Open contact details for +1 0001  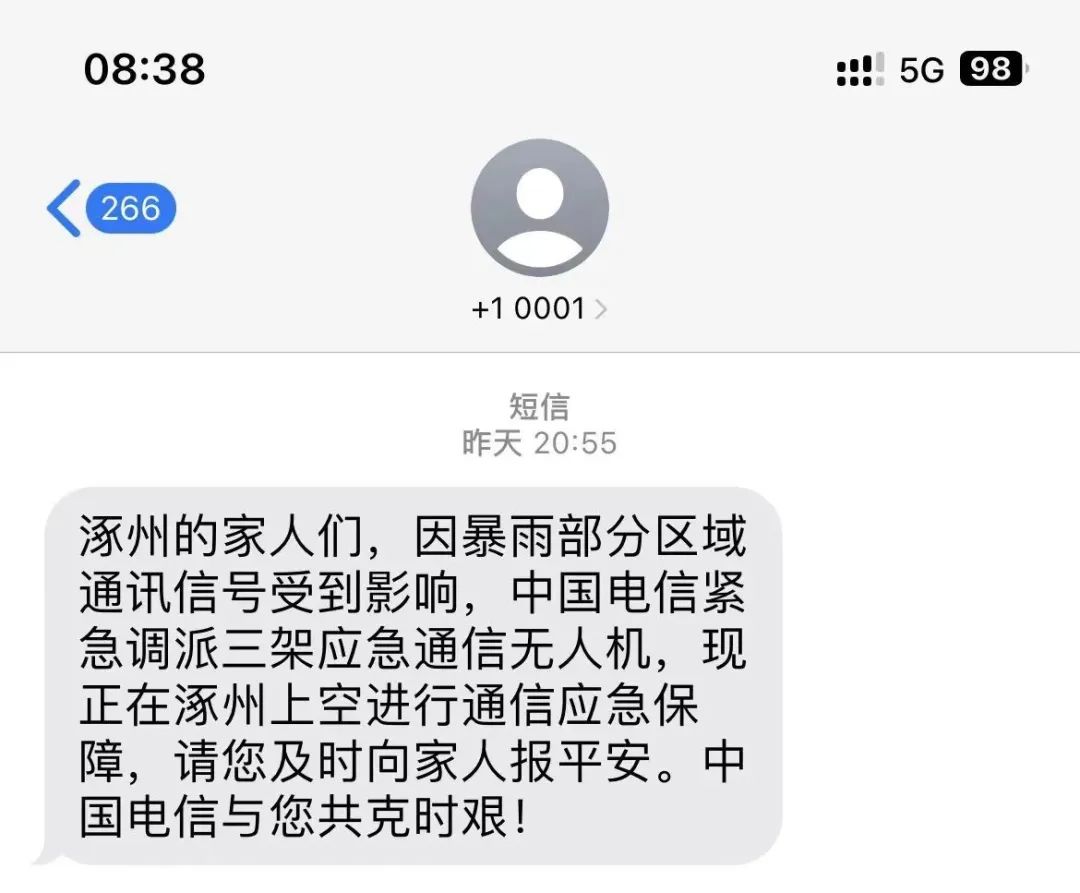click(x=539, y=308)
